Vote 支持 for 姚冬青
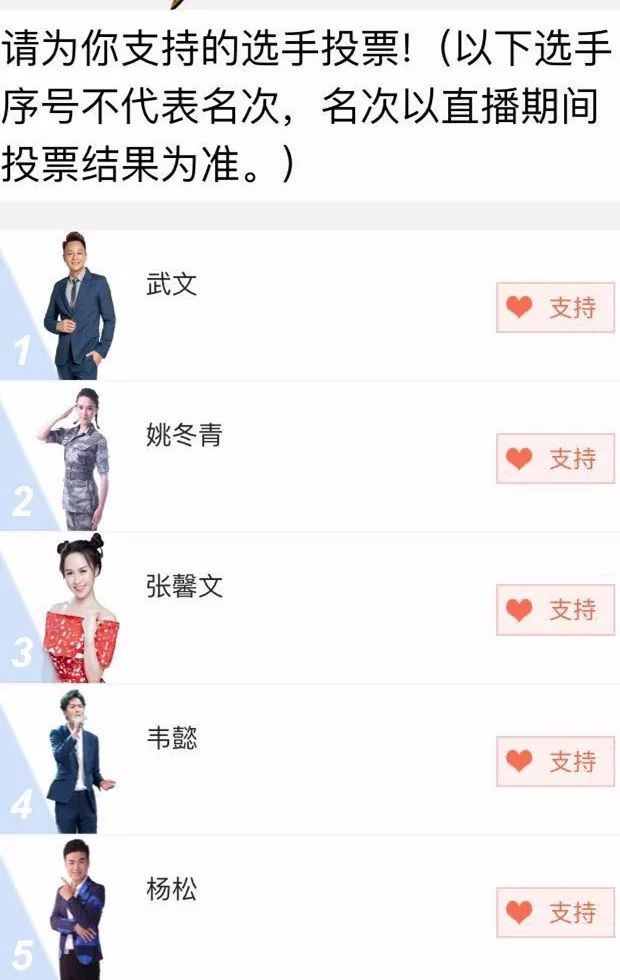This screenshot has height=980, width=620. 555,459
